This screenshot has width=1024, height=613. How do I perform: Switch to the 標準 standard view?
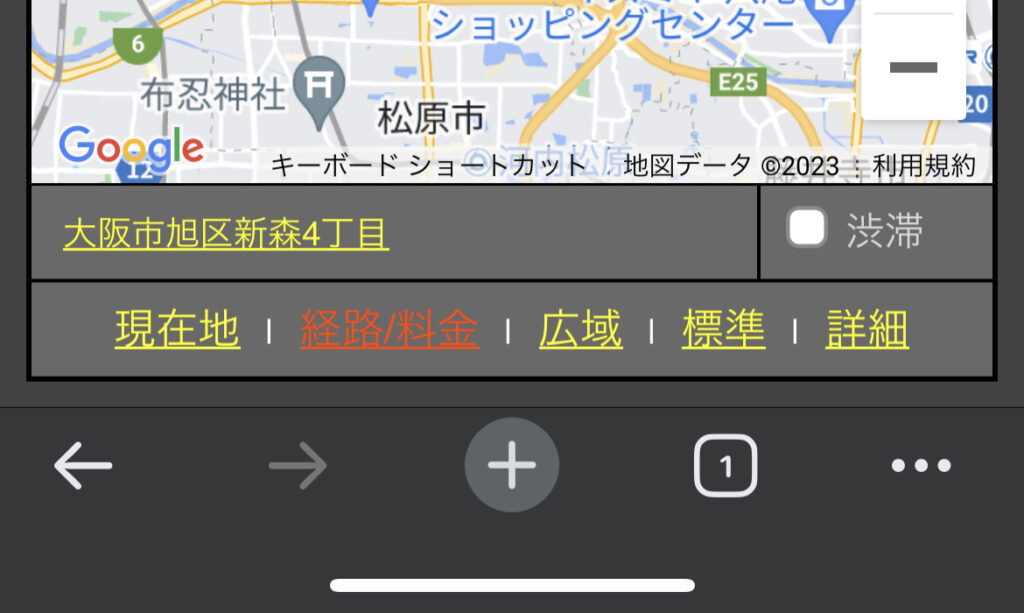tap(723, 329)
